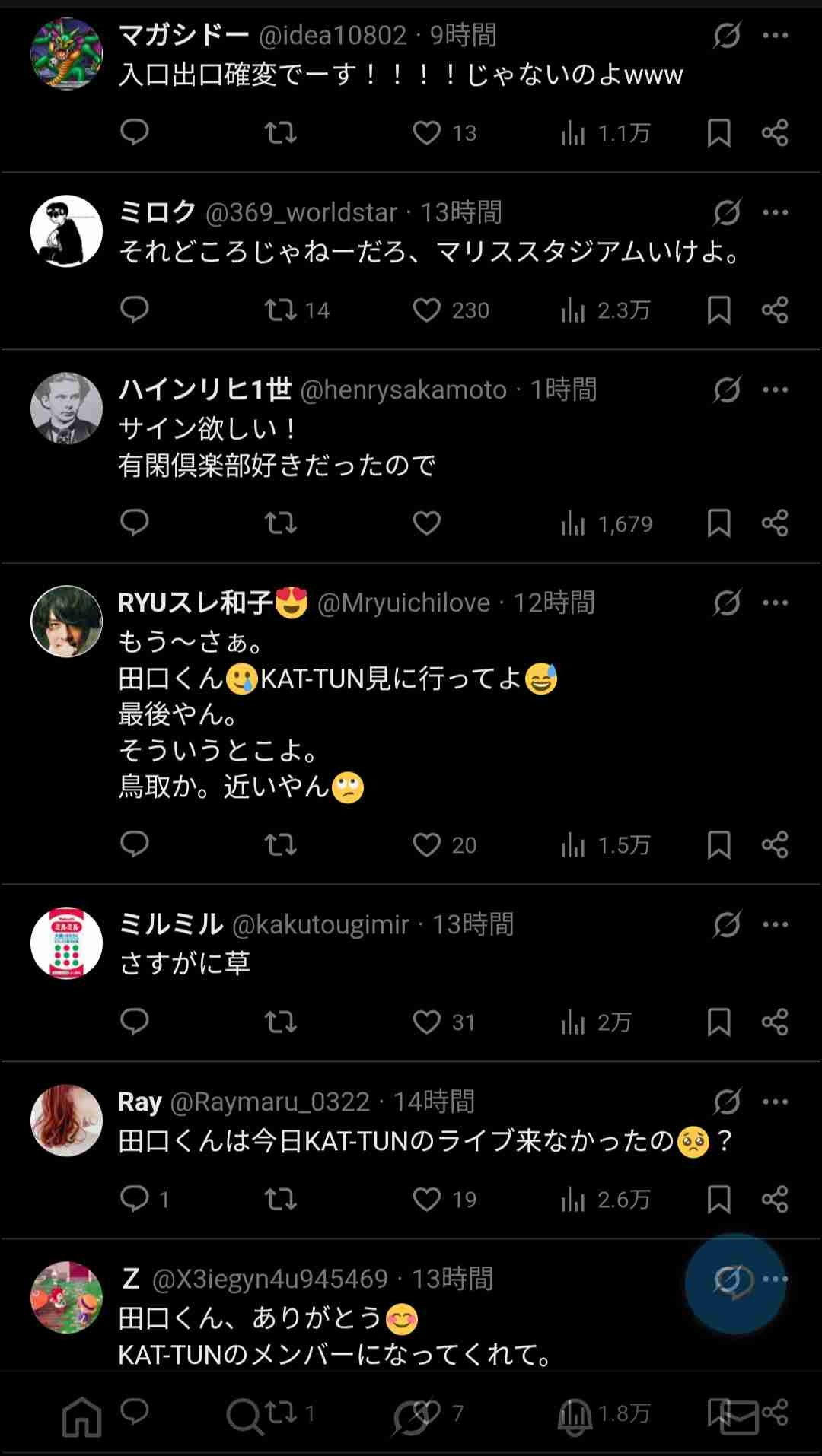Open マガシドー's profile picture

[x=66, y=54]
